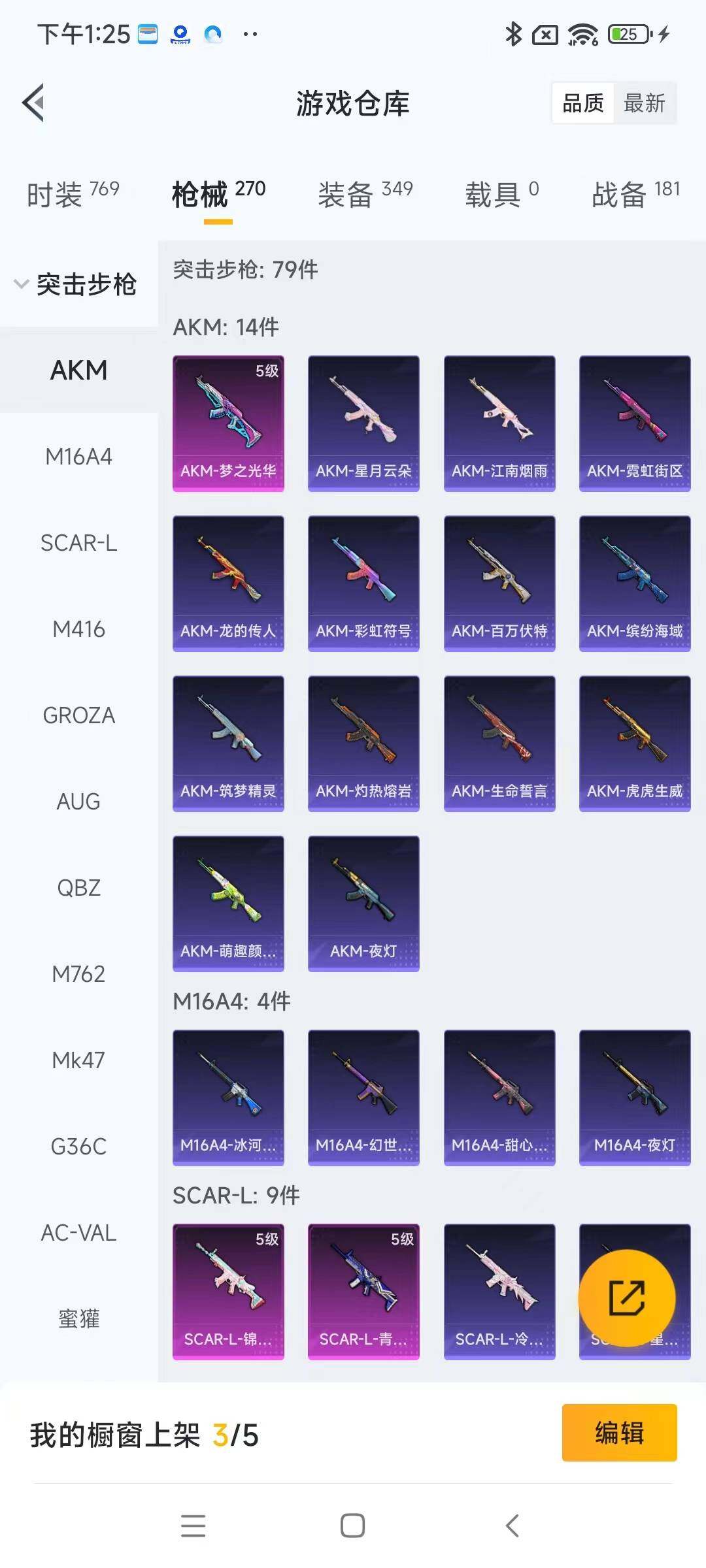Image resolution: width=706 pixels, height=1568 pixels.
Task: Switch to the 战备 tab
Action: [x=635, y=194]
